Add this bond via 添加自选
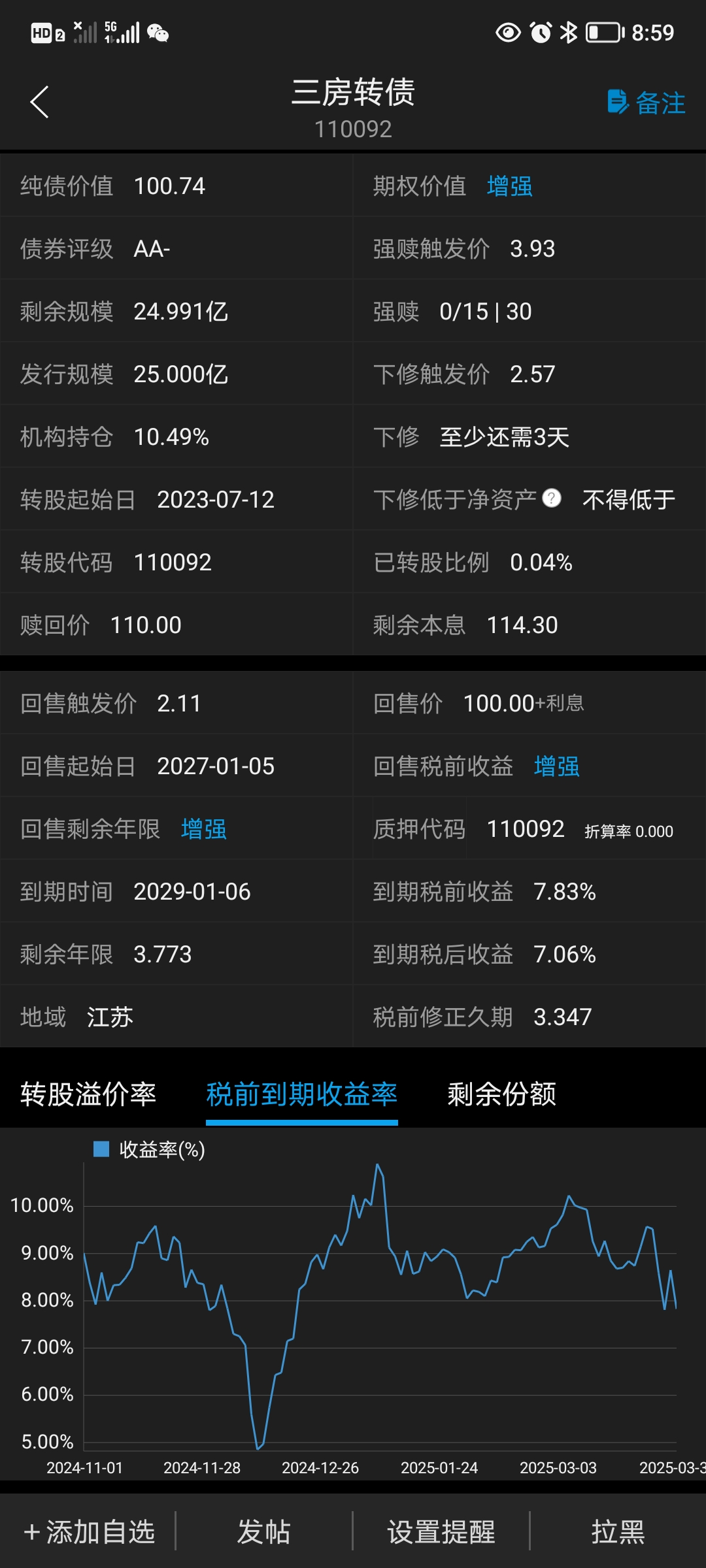The height and width of the screenshot is (1568, 706). pyautogui.click(x=89, y=1532)
